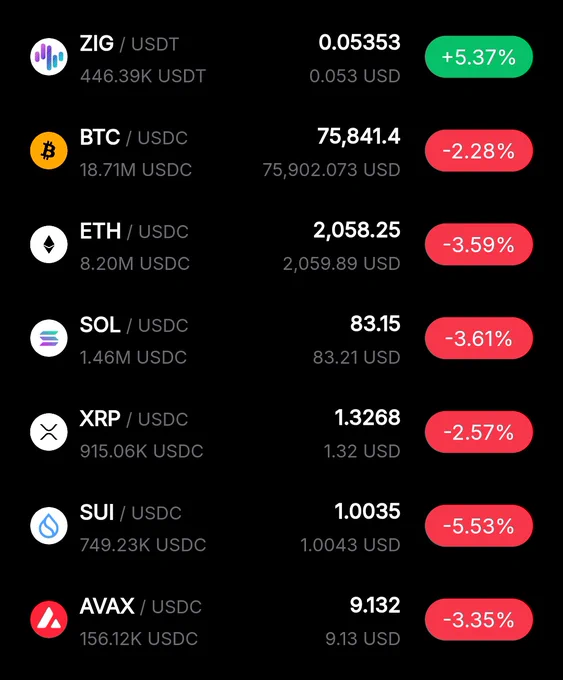Open XRP / USDC pair details
The image size is (563, 680).
click(282, 432)
